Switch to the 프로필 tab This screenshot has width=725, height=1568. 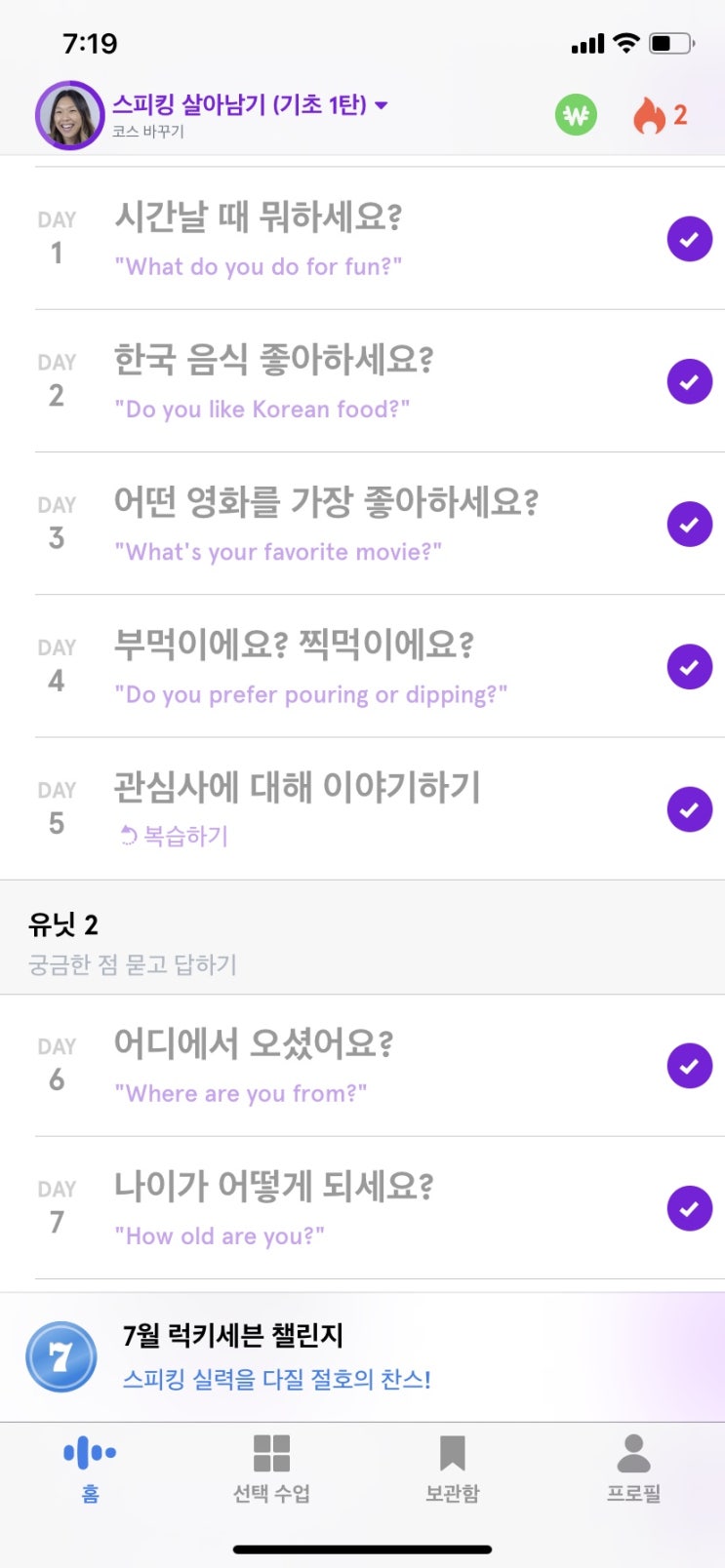[633, 1469]
